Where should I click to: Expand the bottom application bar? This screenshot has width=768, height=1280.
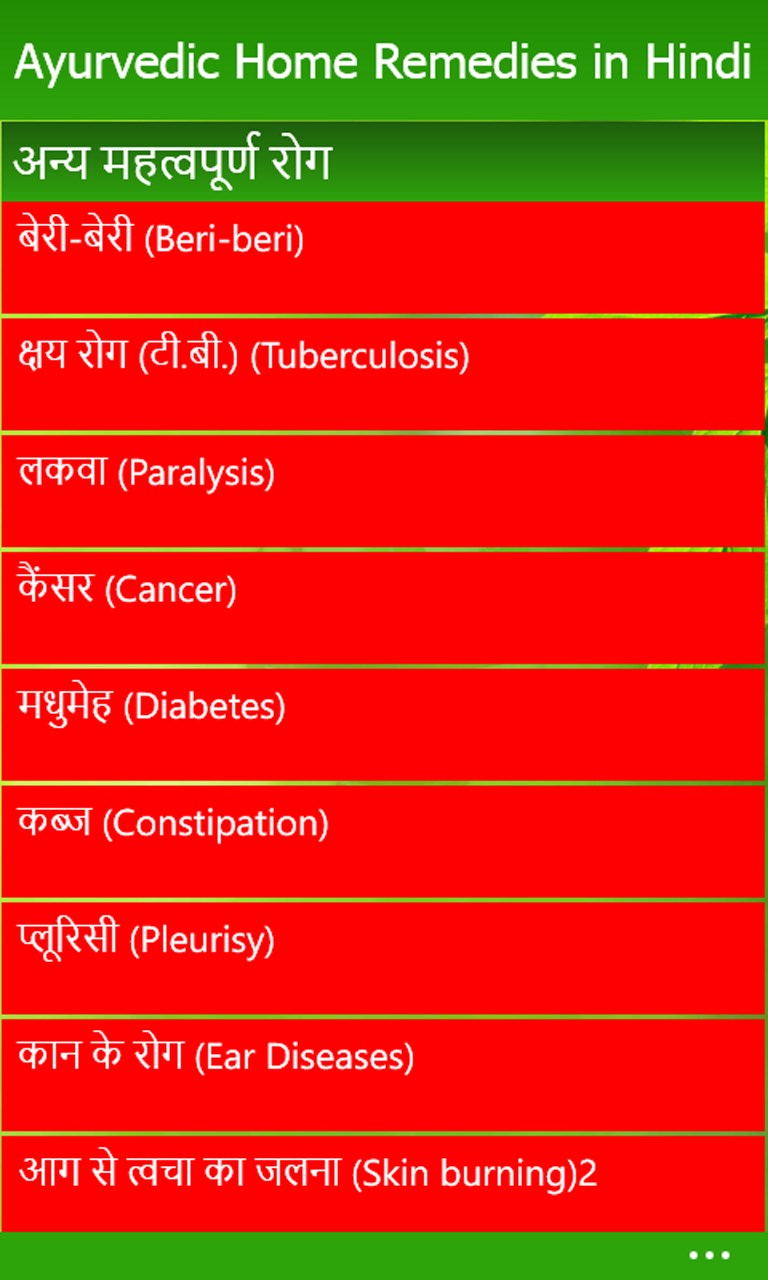click(x=710, y=1255)
